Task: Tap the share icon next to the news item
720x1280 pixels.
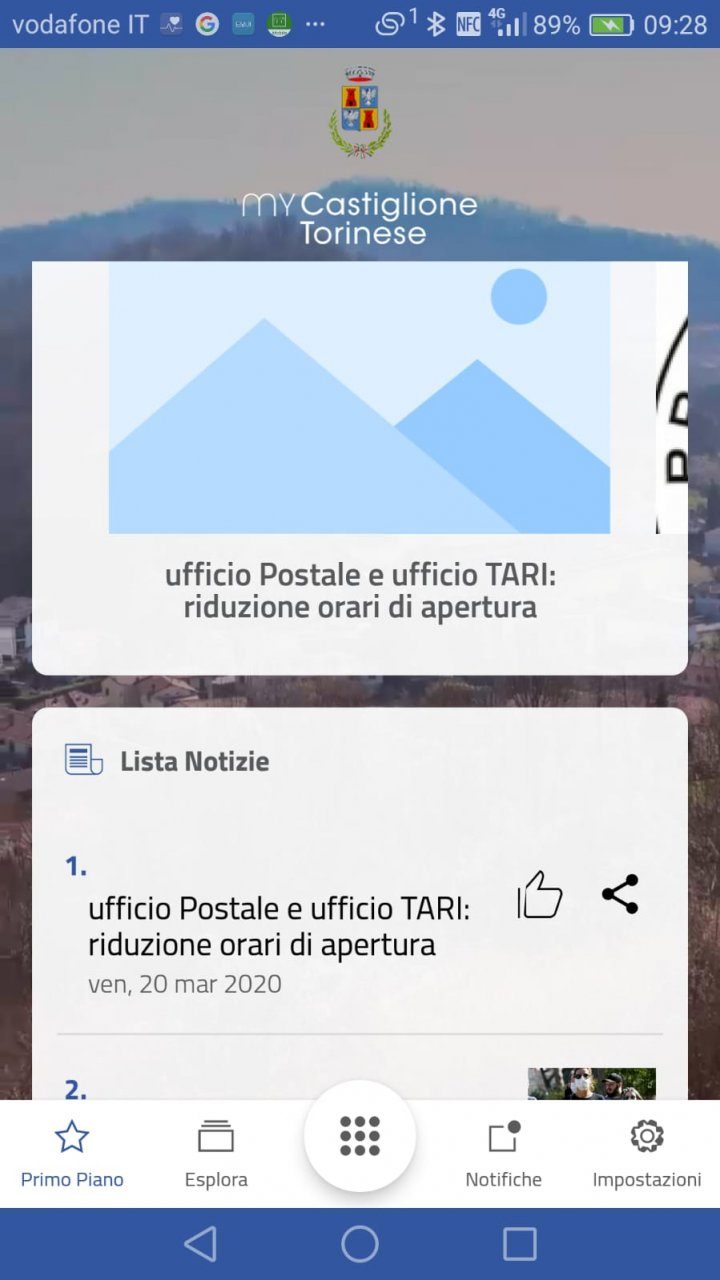Action: [619, 896]
